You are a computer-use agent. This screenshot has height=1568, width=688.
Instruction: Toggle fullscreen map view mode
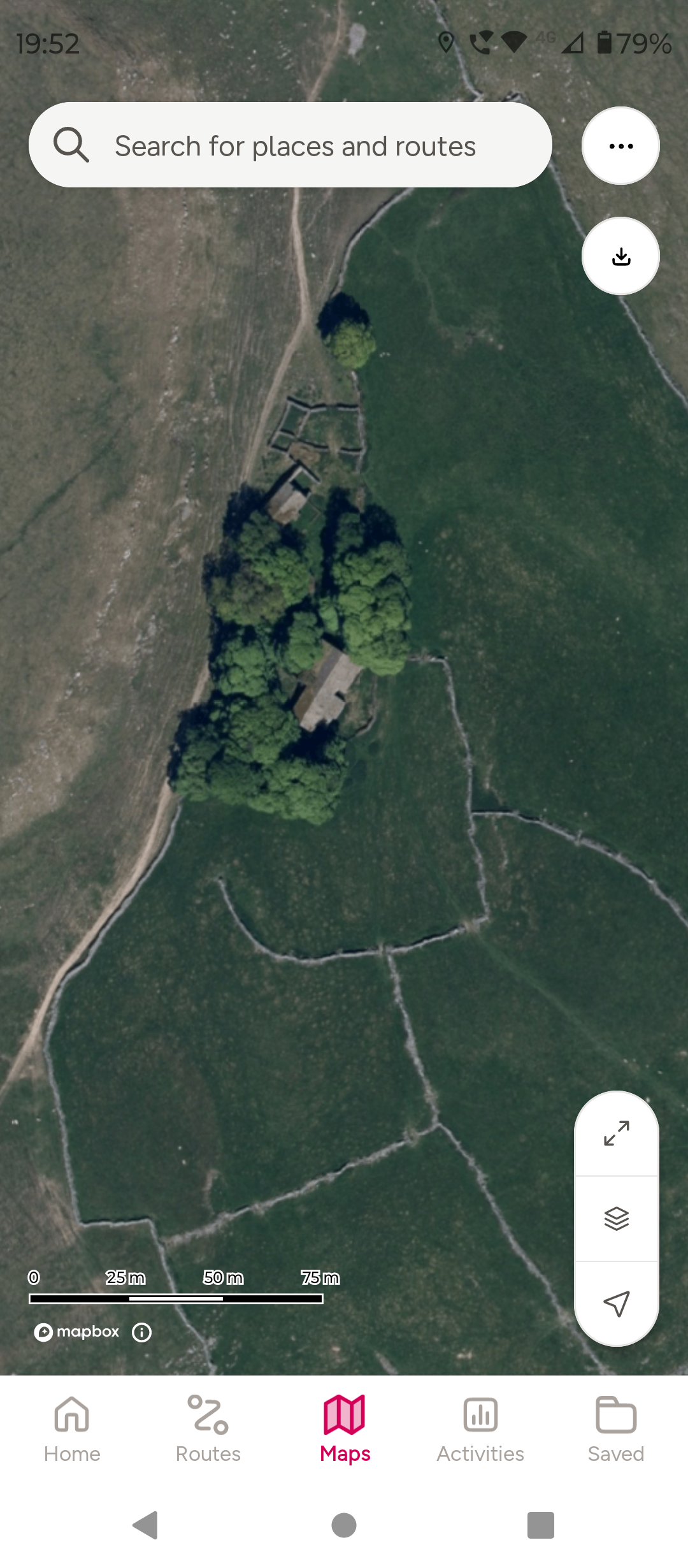point(616,1133)
